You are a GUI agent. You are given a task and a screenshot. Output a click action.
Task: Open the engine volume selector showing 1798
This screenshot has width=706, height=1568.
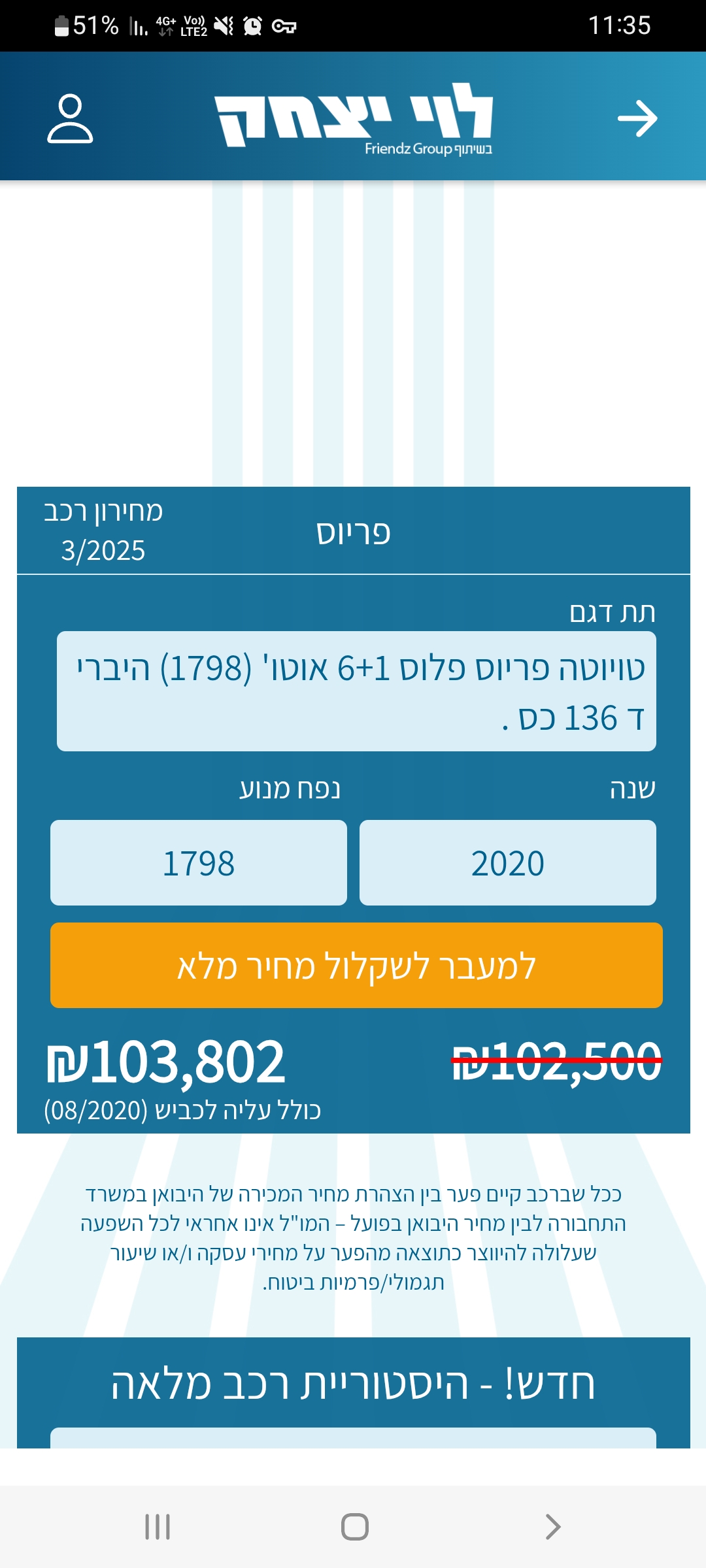tap(199, 862)
